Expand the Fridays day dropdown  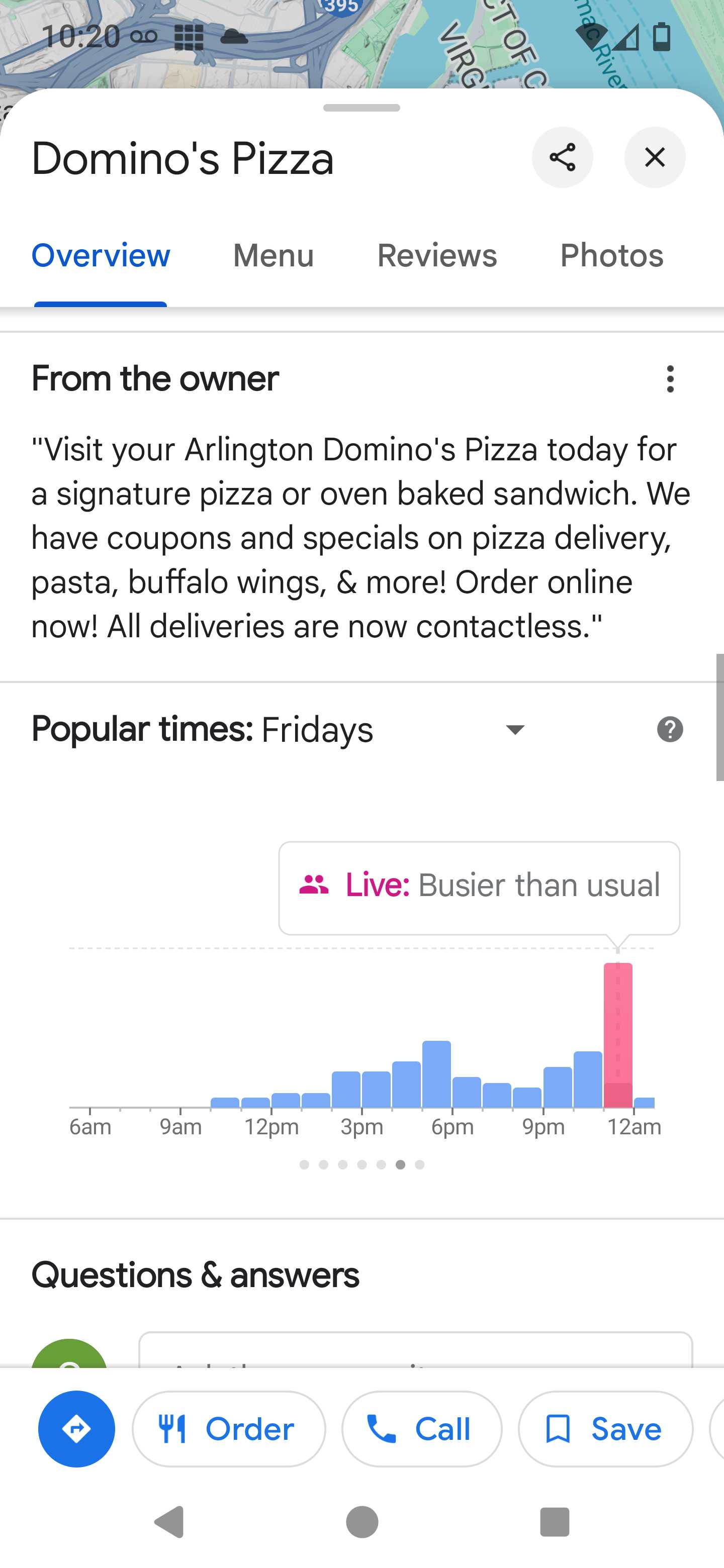(515, 730)
